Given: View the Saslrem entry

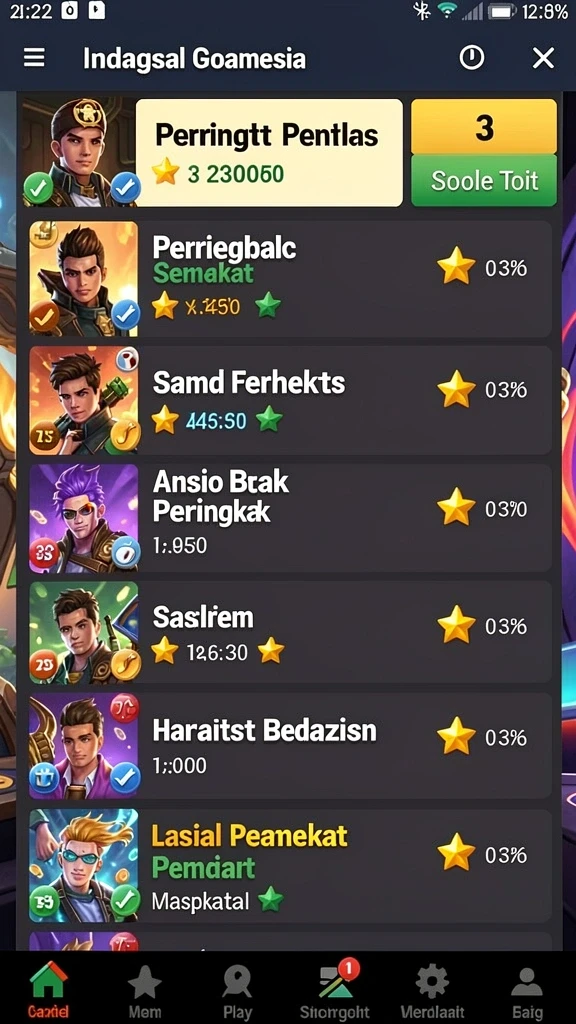Looking at the screenshot, I should tap(291, 633).
